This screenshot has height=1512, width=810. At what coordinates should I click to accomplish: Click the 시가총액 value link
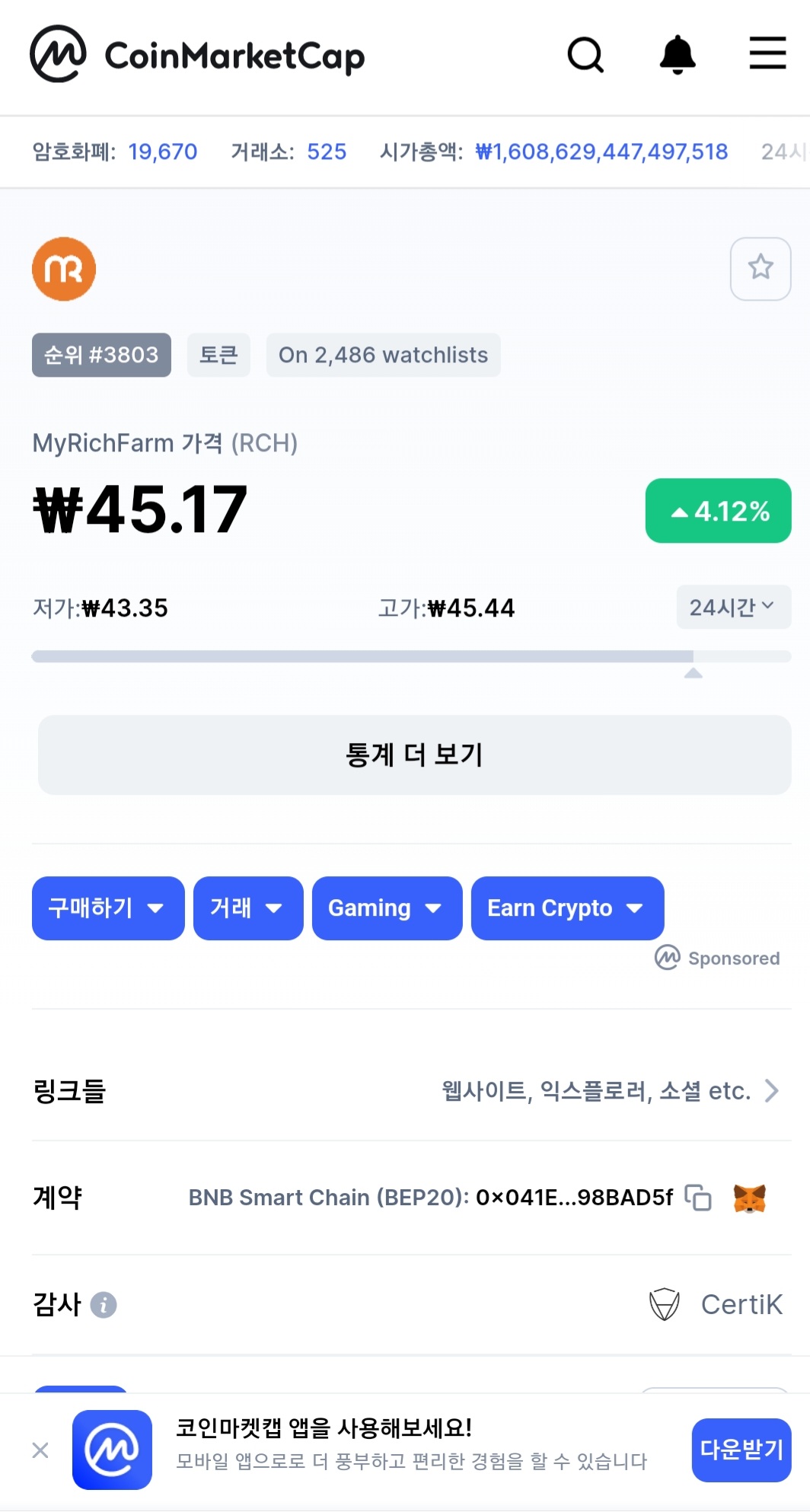click(604, 152)
